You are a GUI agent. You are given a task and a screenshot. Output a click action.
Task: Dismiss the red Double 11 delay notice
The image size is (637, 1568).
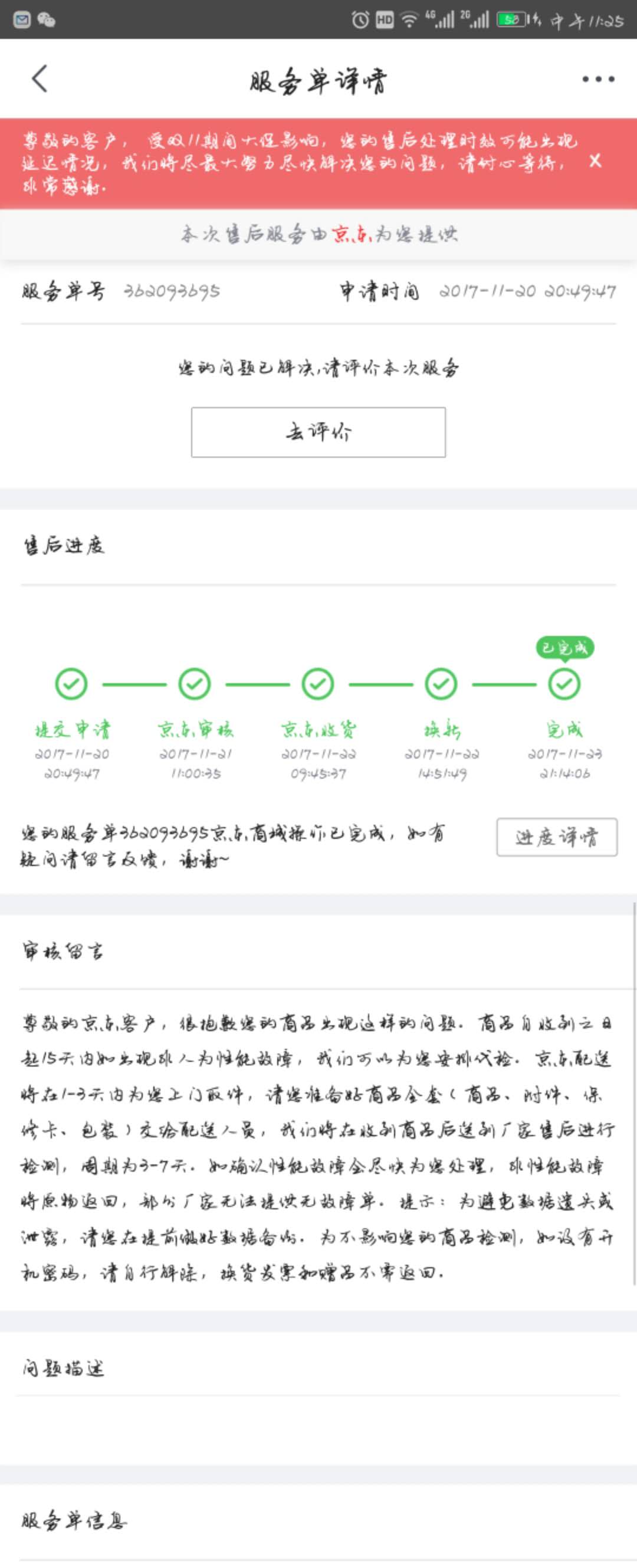click(x=595, y=161)
